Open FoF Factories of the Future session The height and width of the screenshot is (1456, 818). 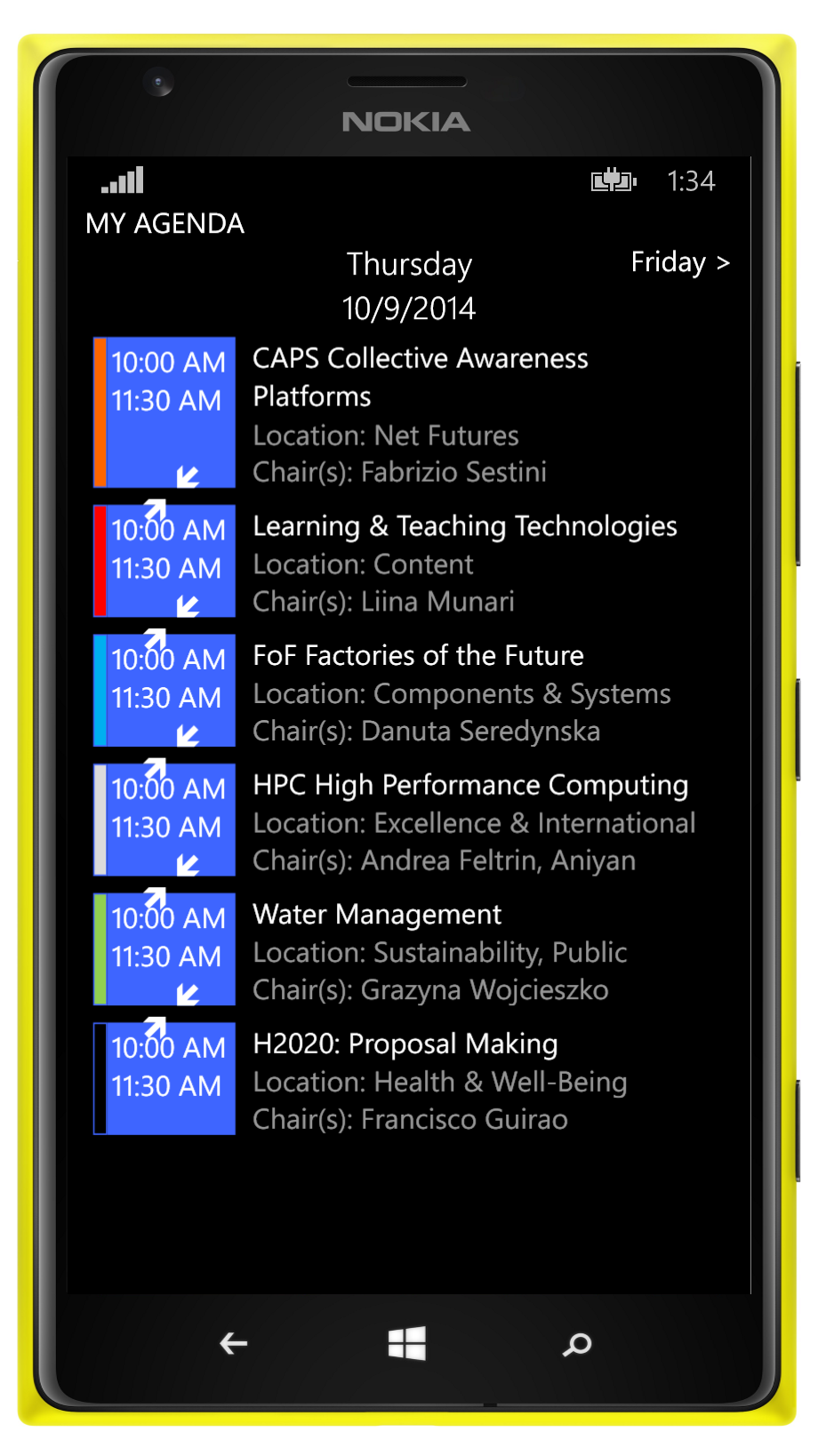tap(409, 691)
